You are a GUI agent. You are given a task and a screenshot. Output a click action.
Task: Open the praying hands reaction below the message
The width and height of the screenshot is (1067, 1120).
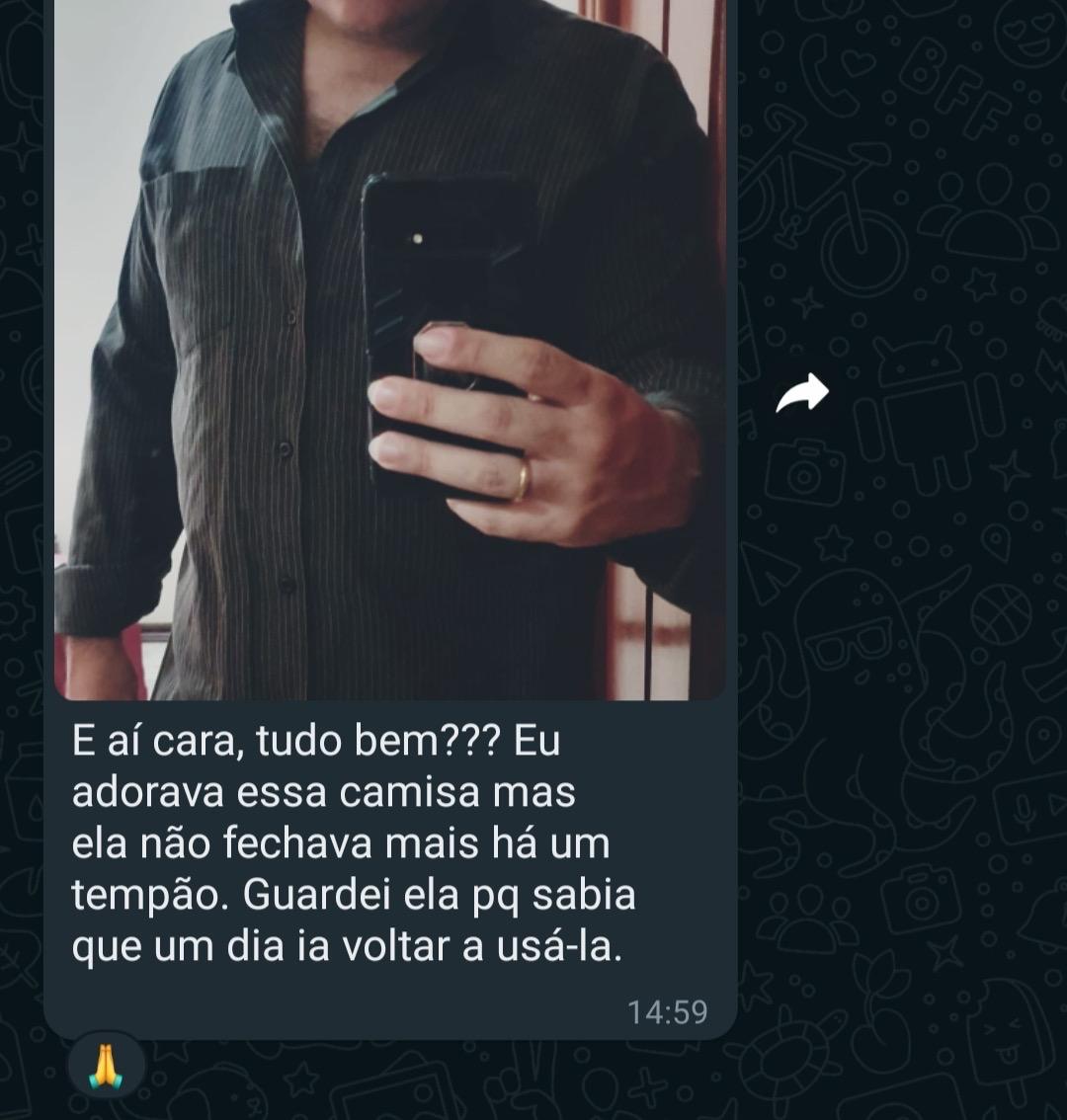[107, 1067]
